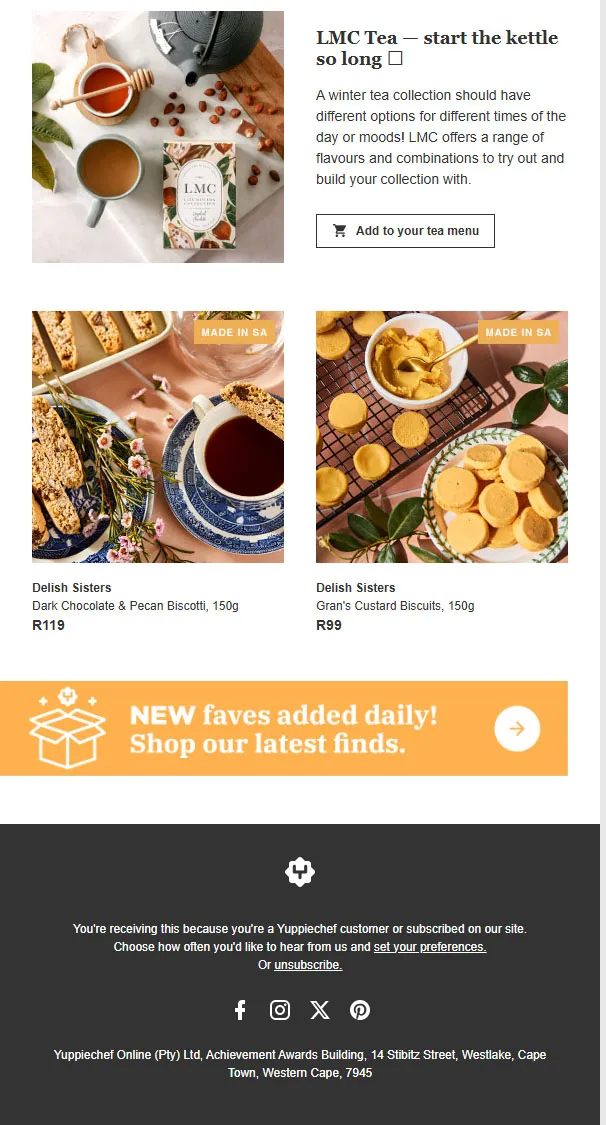
Task: View Gran's Custard Biscuits product
Action: (x=442, y=437)
